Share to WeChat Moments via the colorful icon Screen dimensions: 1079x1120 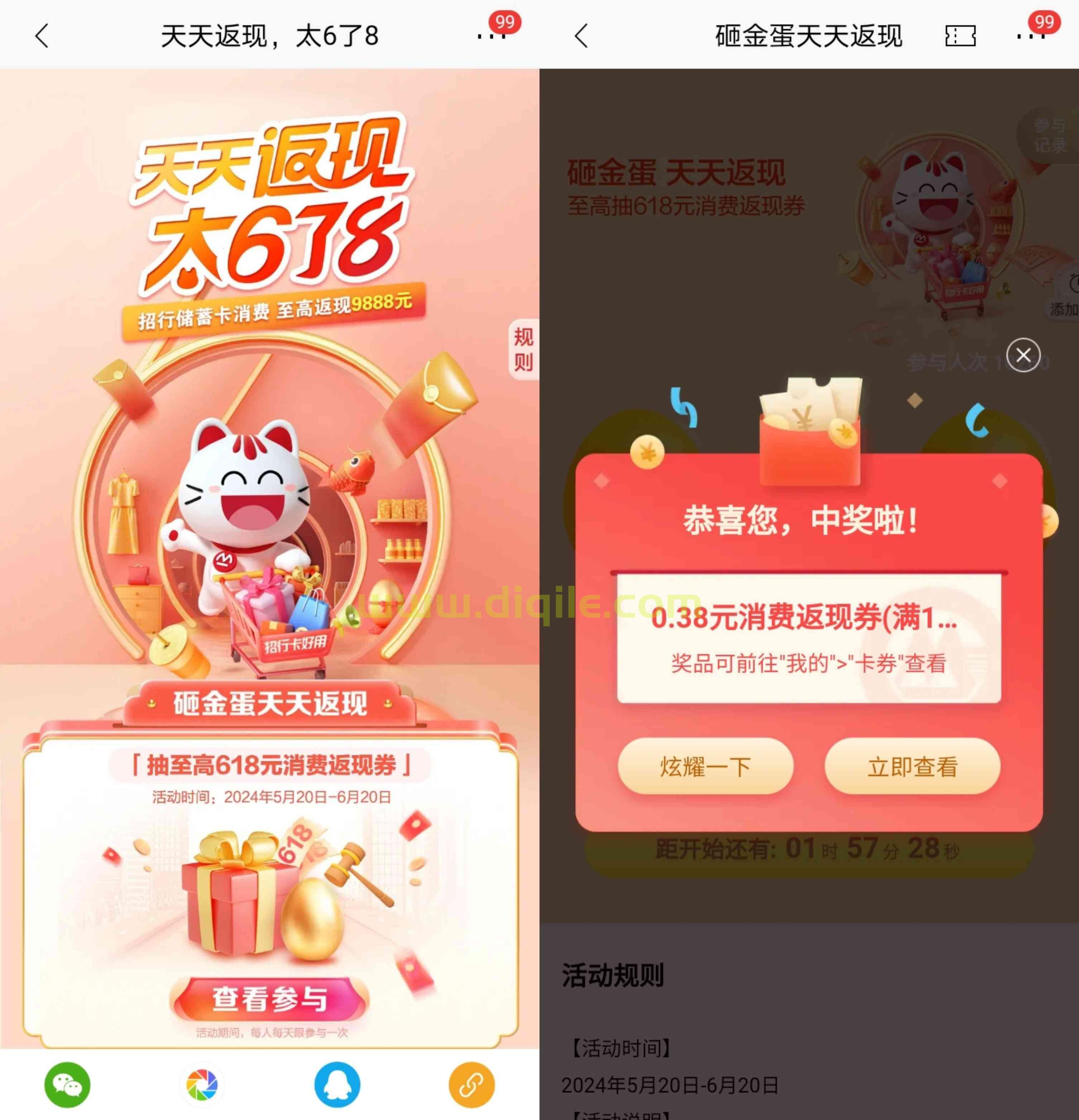(202, 1085)
